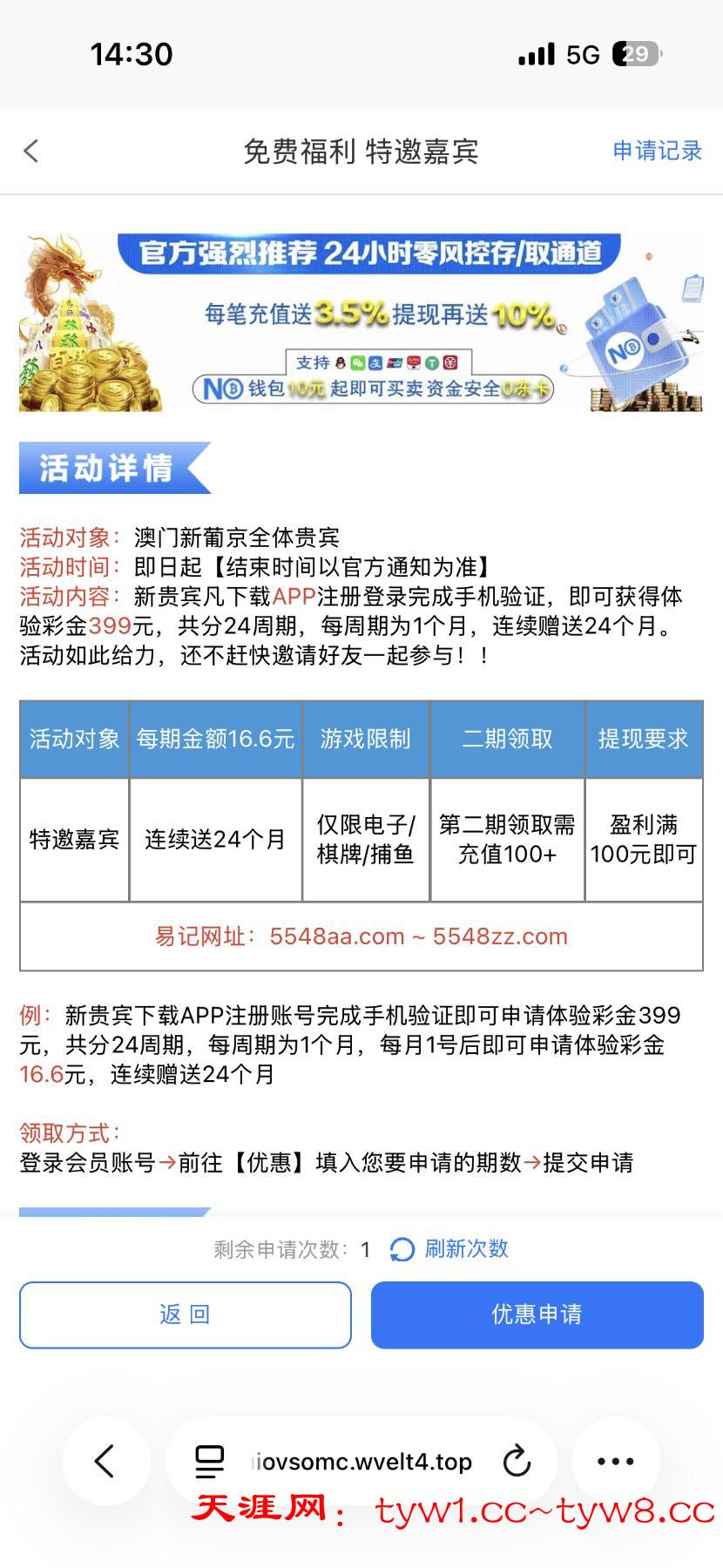Open the browser tabs/reader icon

pyautogui.click(x=209, y=1461)
